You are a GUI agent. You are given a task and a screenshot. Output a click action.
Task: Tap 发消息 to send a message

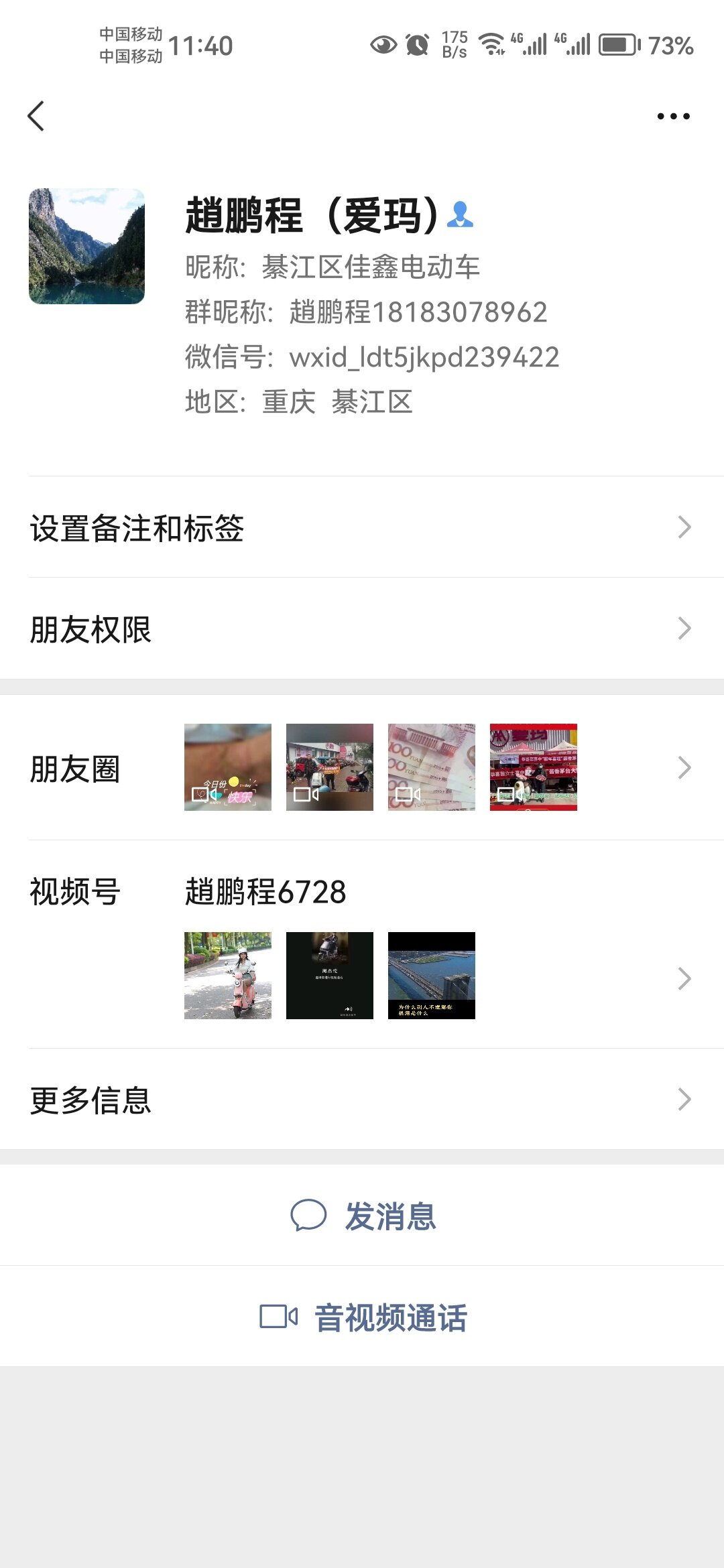[x=363, y=1216]
